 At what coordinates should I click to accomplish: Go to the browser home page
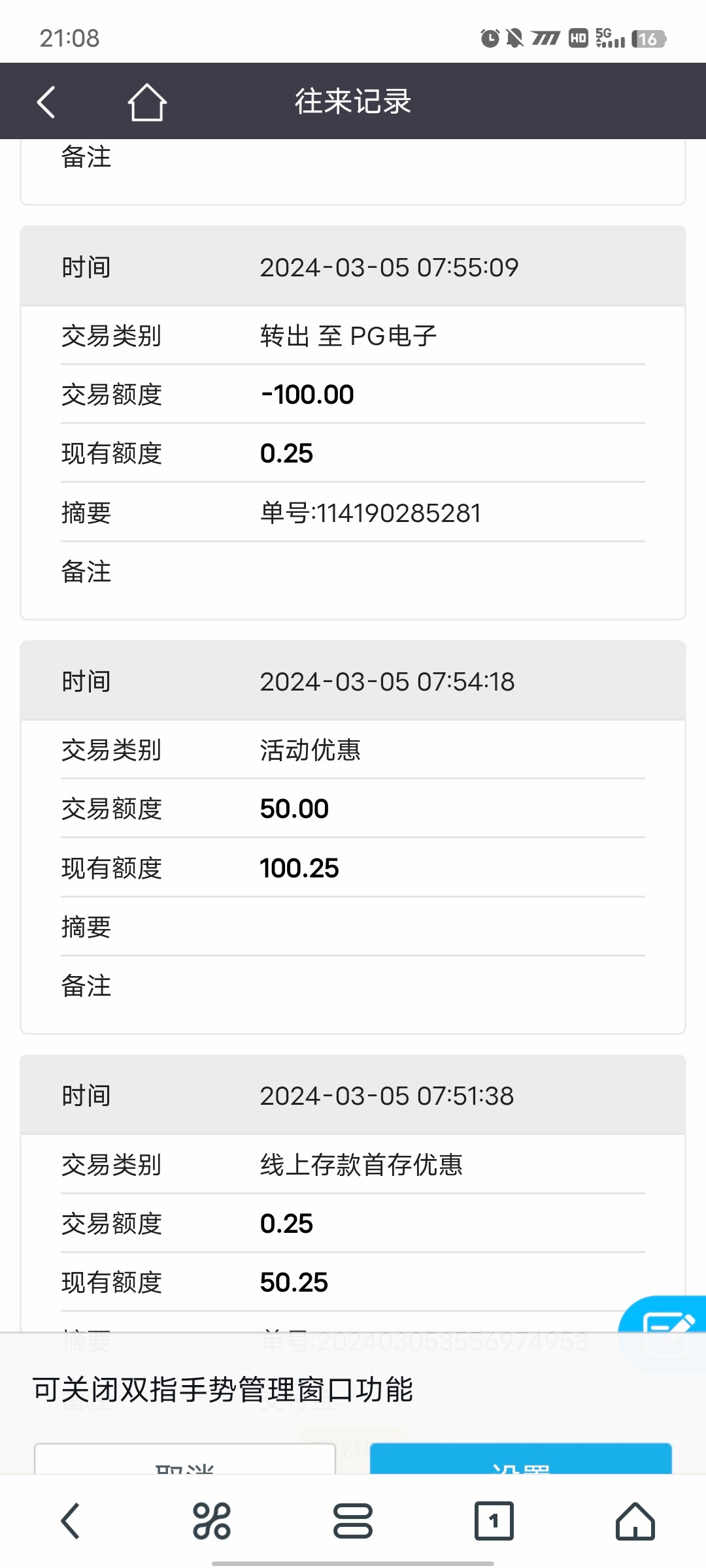635,1521
